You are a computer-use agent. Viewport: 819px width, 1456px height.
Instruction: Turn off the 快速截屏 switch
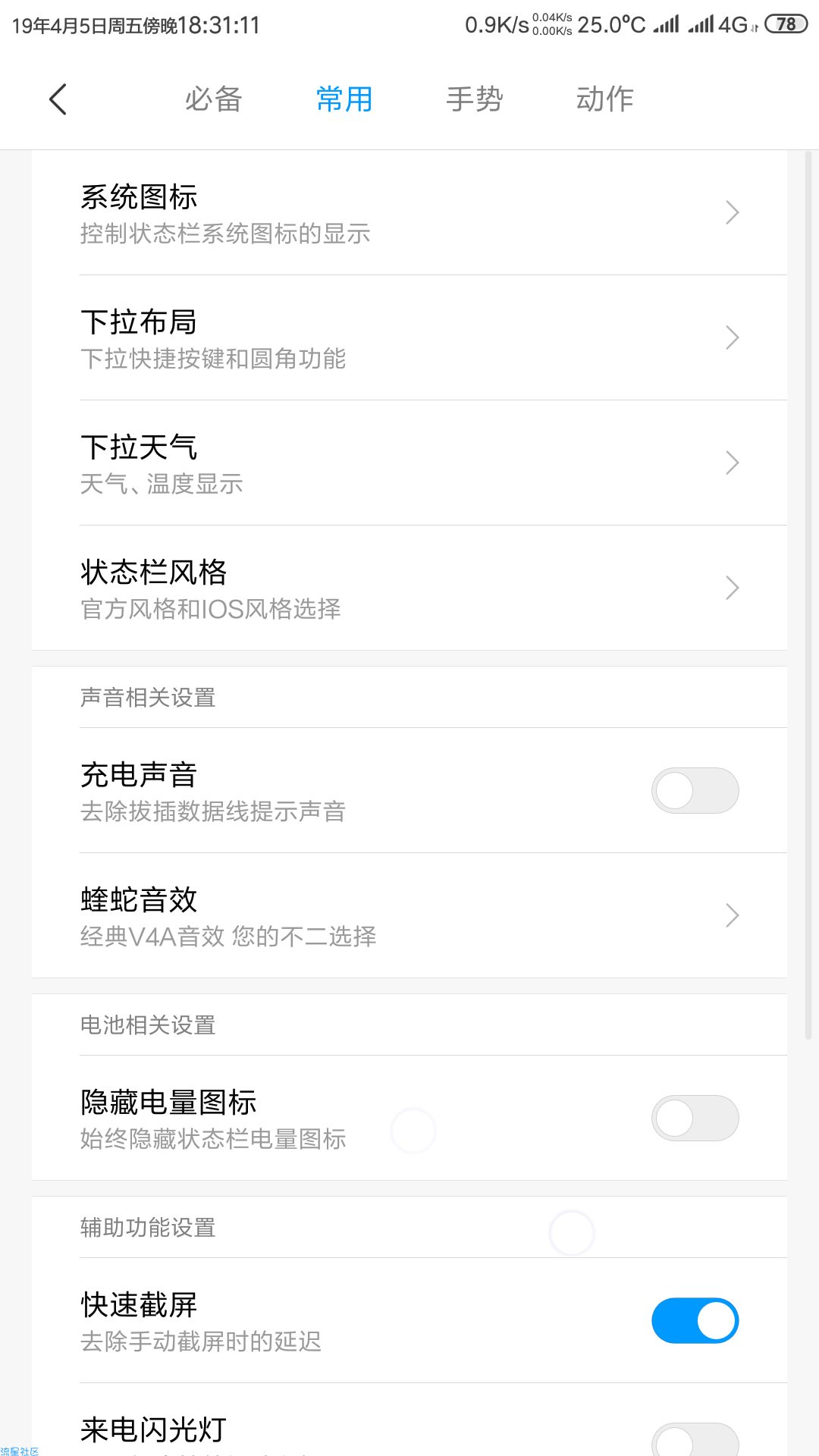pyautogui.click(x=695, y=1321)
